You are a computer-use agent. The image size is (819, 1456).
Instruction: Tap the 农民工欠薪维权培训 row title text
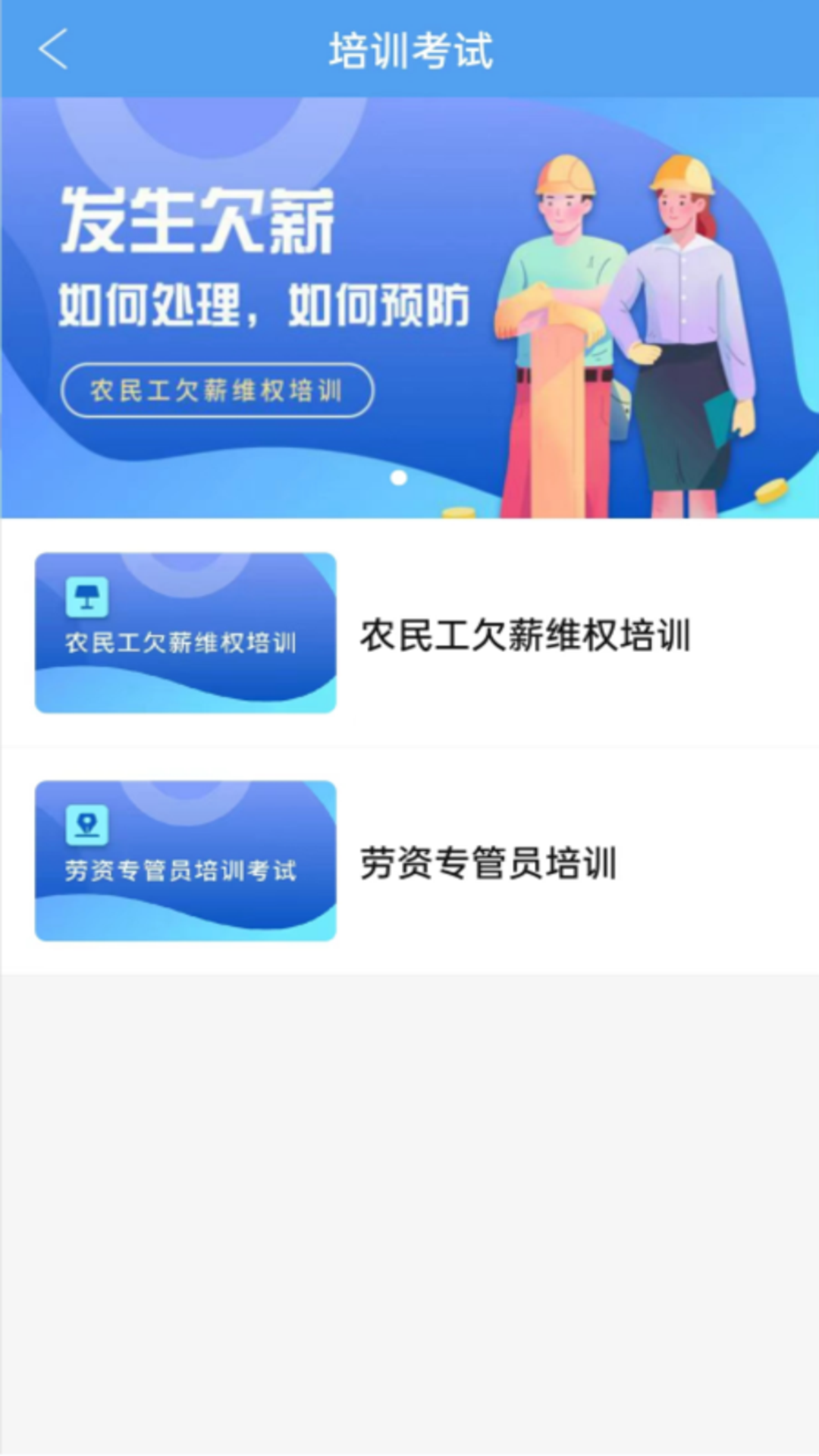click(x=525, y=634)
